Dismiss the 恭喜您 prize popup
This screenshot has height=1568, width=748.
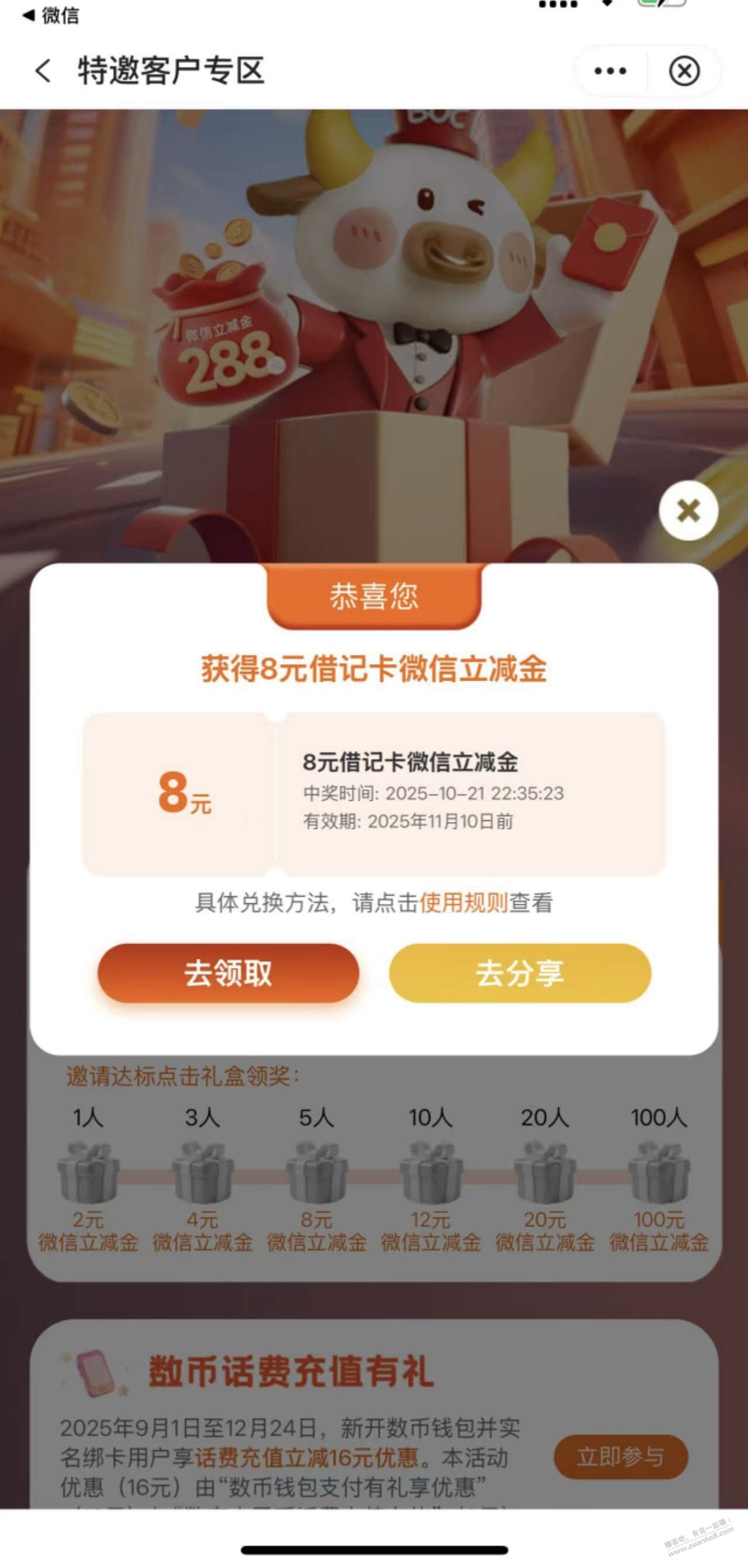(x=688, y=510)
